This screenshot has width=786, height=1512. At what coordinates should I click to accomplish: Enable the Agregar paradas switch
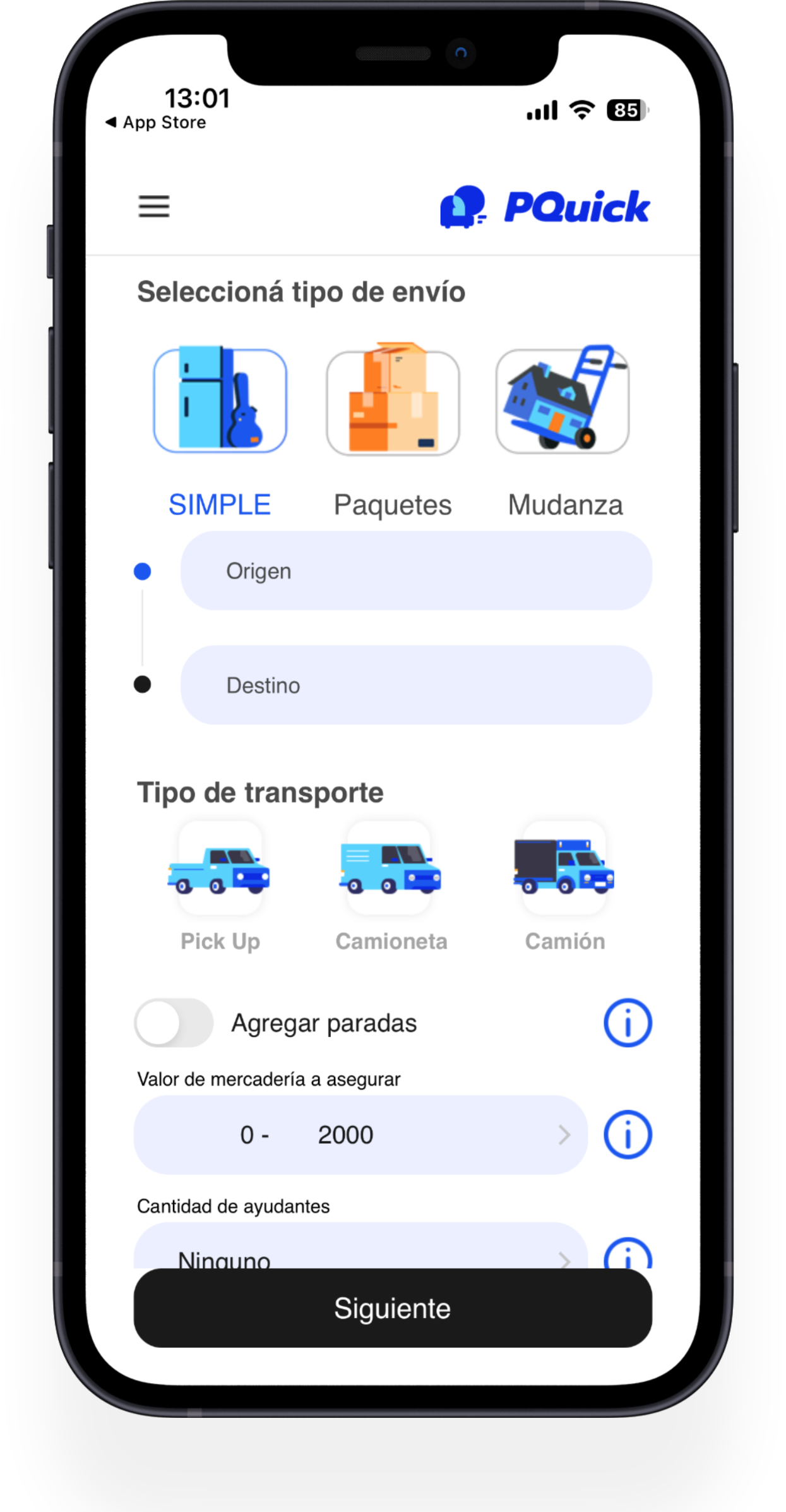tap(174, 1023)
